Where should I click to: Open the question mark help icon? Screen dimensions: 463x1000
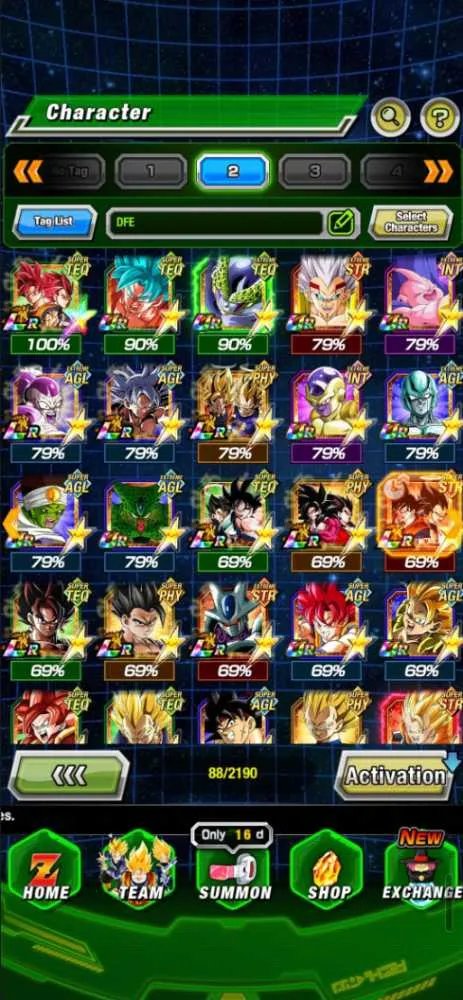440,117
